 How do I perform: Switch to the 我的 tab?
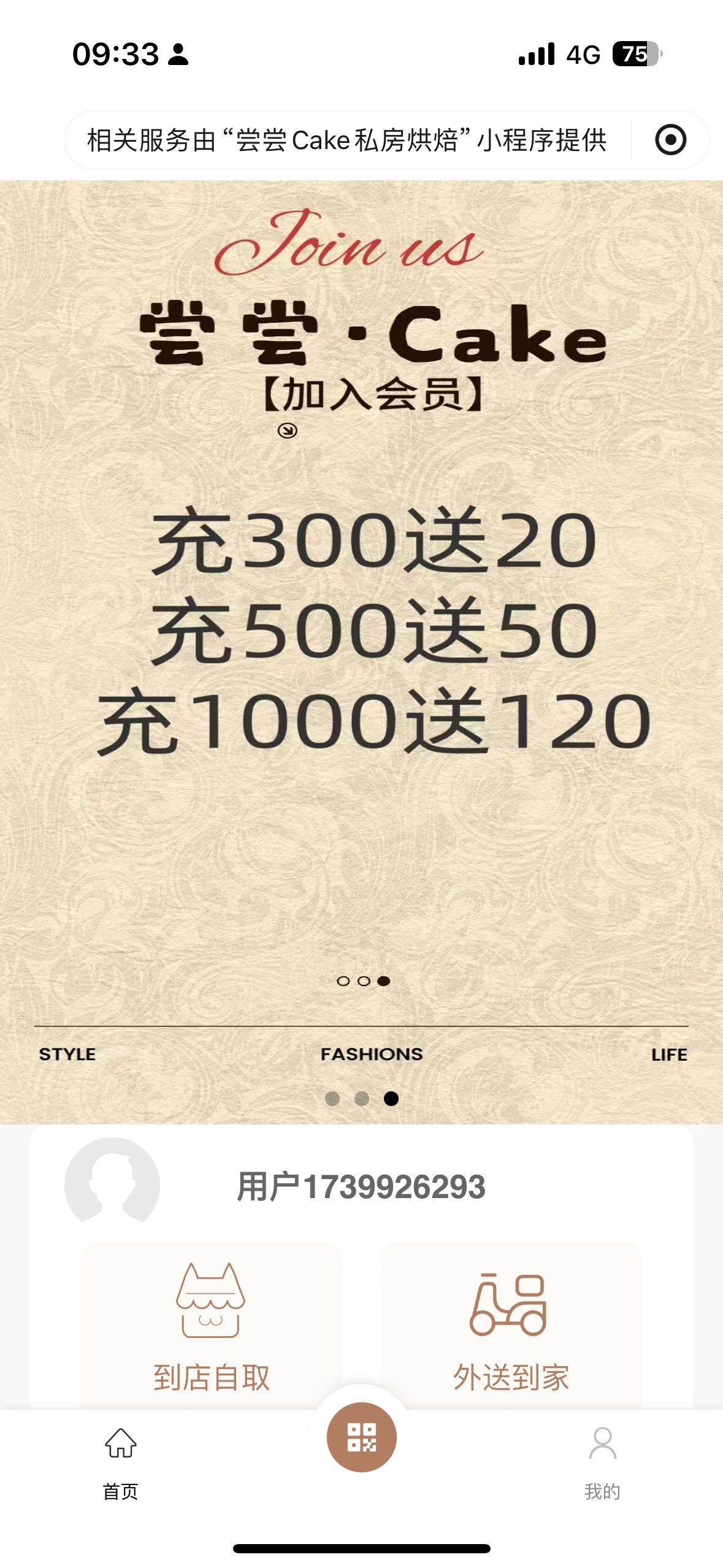pos(602,1463)
